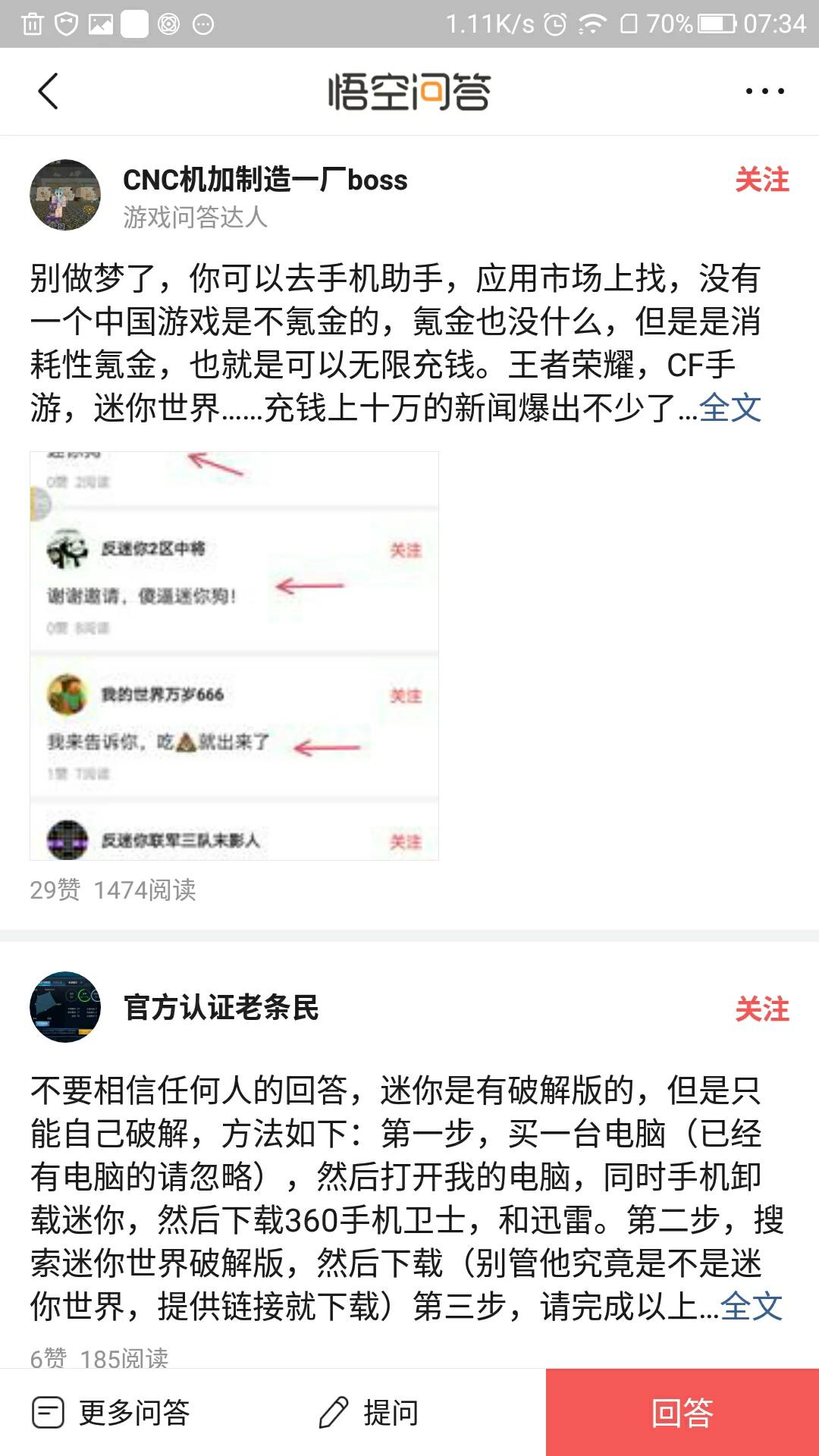Follow CNC机加制造一厂boss

pyautogui.click(x=761, y=180)
